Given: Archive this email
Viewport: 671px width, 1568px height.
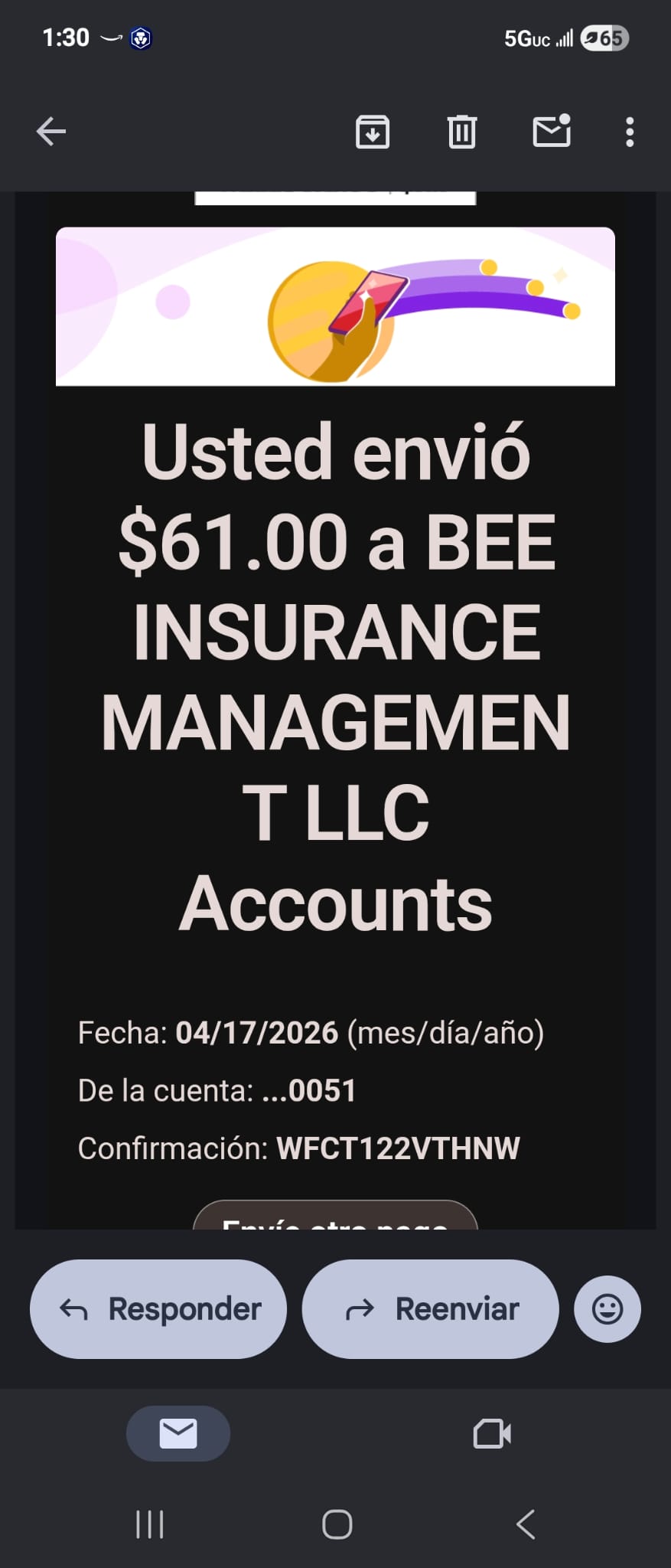Looking at the screenshot, I should [373, 132].
